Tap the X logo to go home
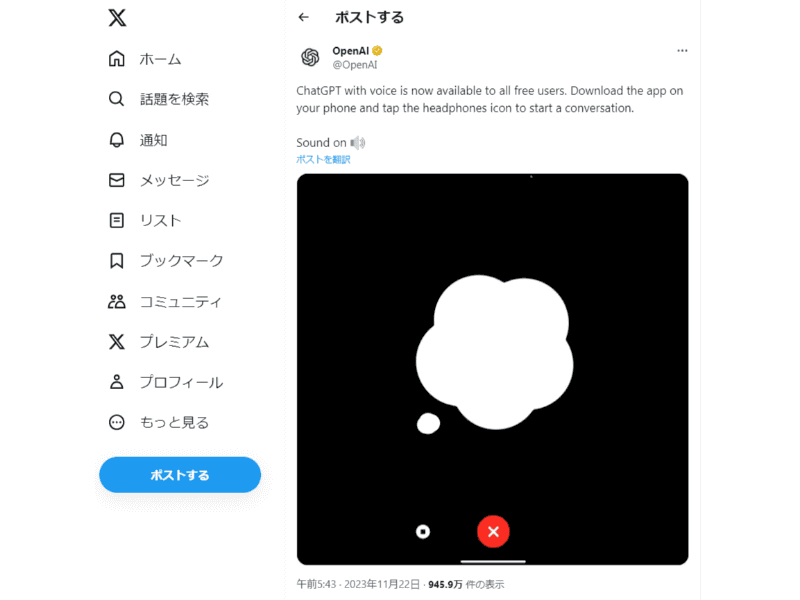 (x=117, y=18)
